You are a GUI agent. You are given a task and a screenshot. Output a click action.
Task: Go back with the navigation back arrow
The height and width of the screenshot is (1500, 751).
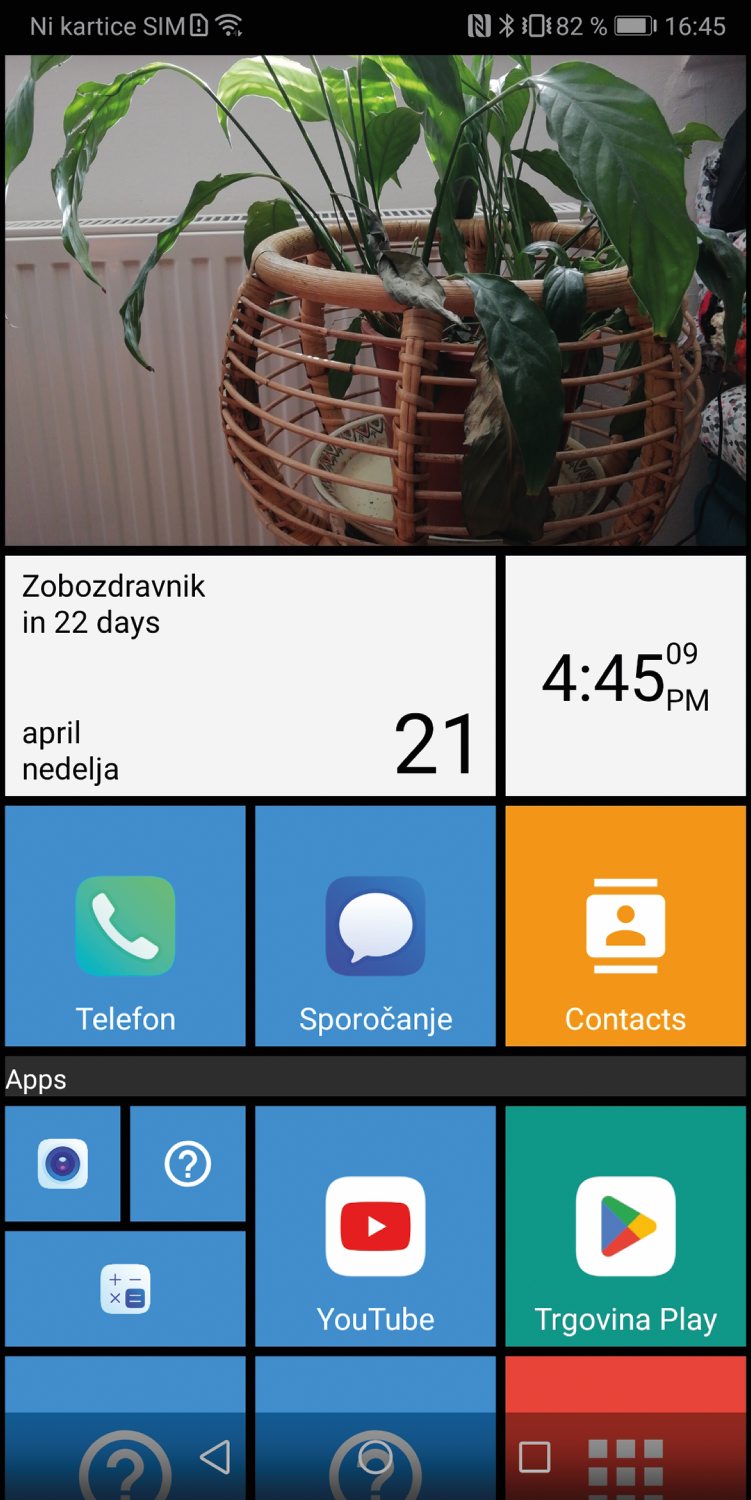(x=215, y=1457)
